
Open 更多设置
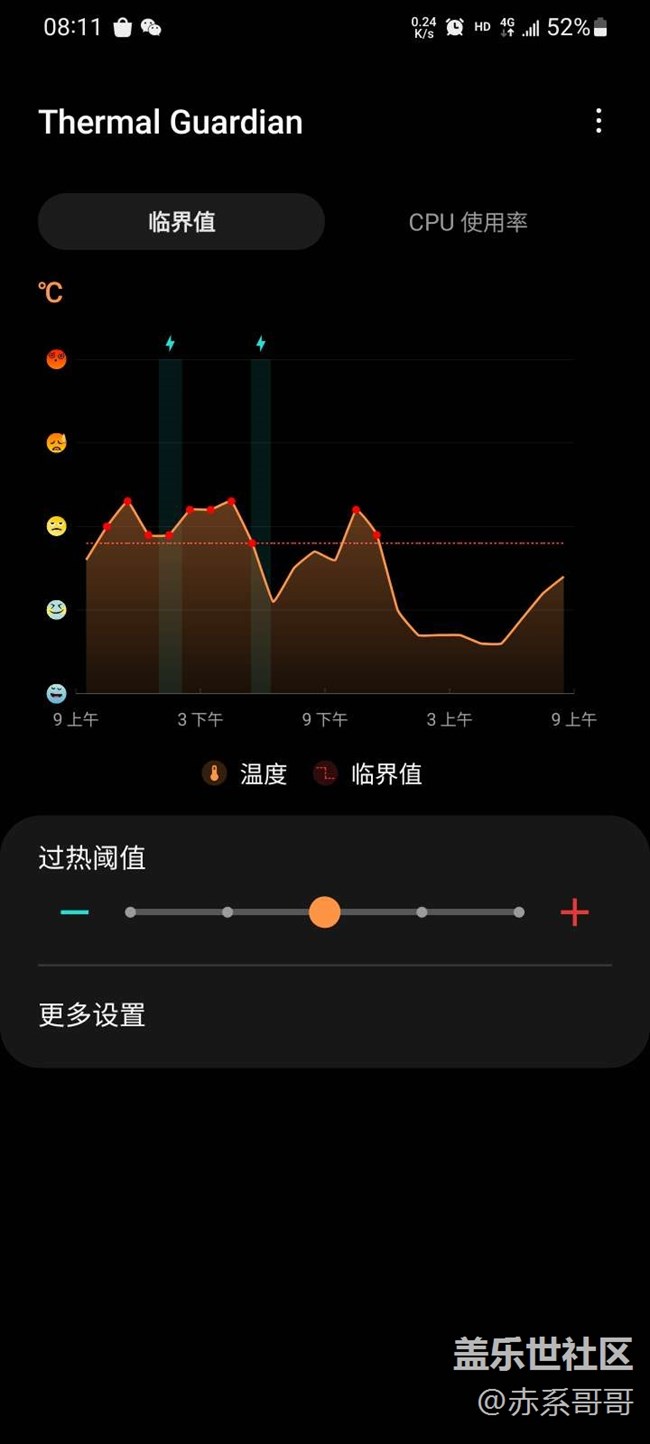[x=92, y=1015]
